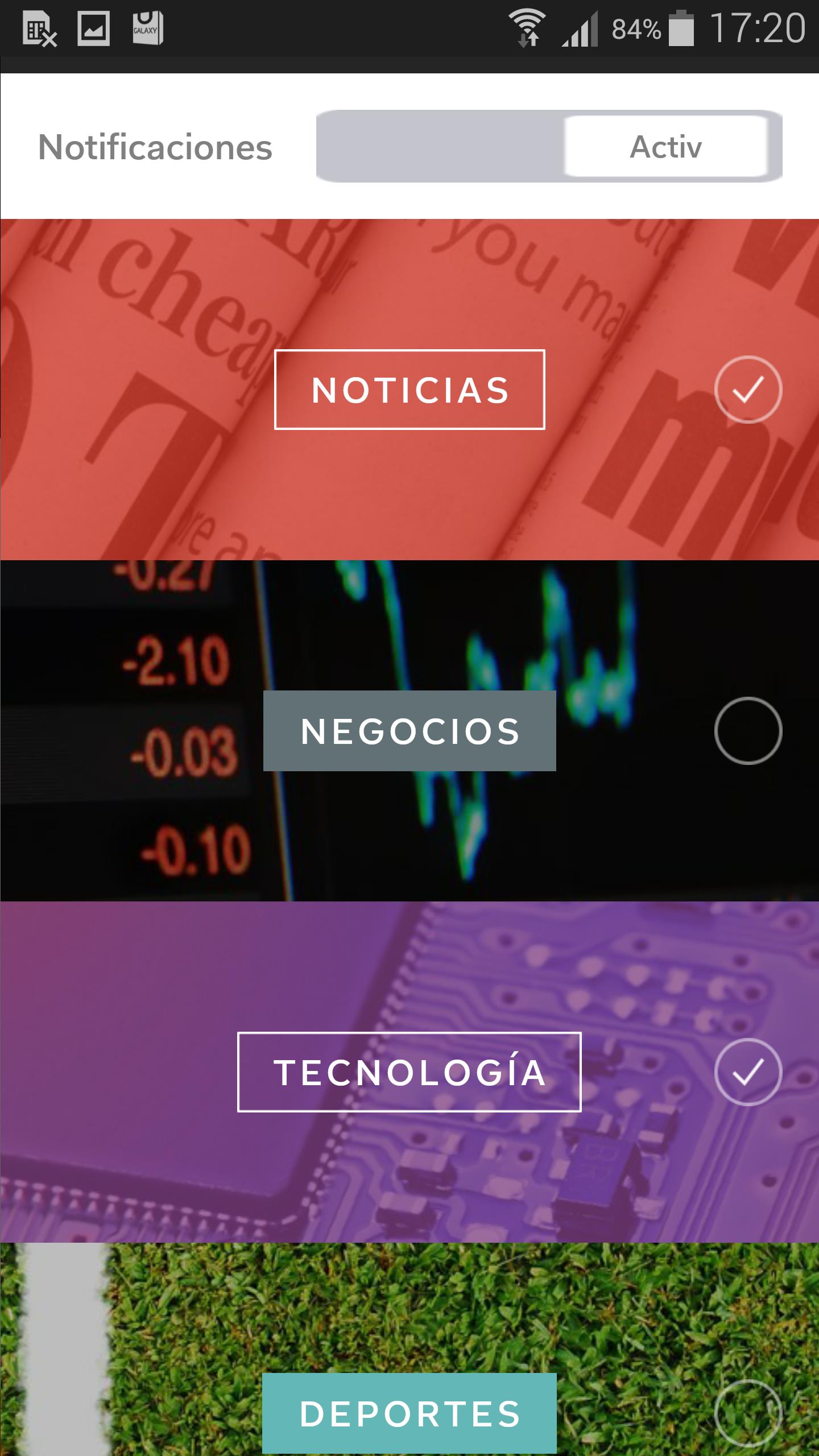
Task: Toggle the Notificaciones switch
Action: (549, 146)
